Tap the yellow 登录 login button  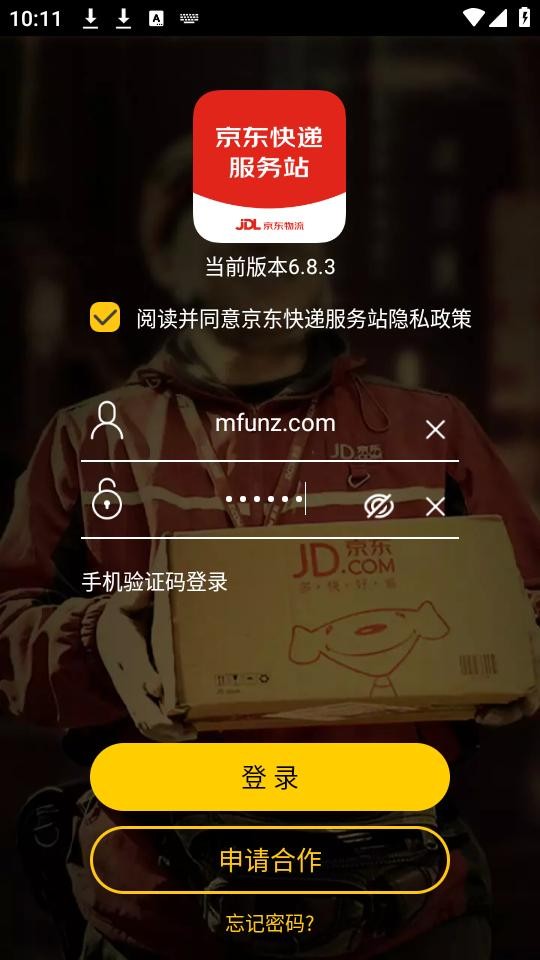point(270,777)
